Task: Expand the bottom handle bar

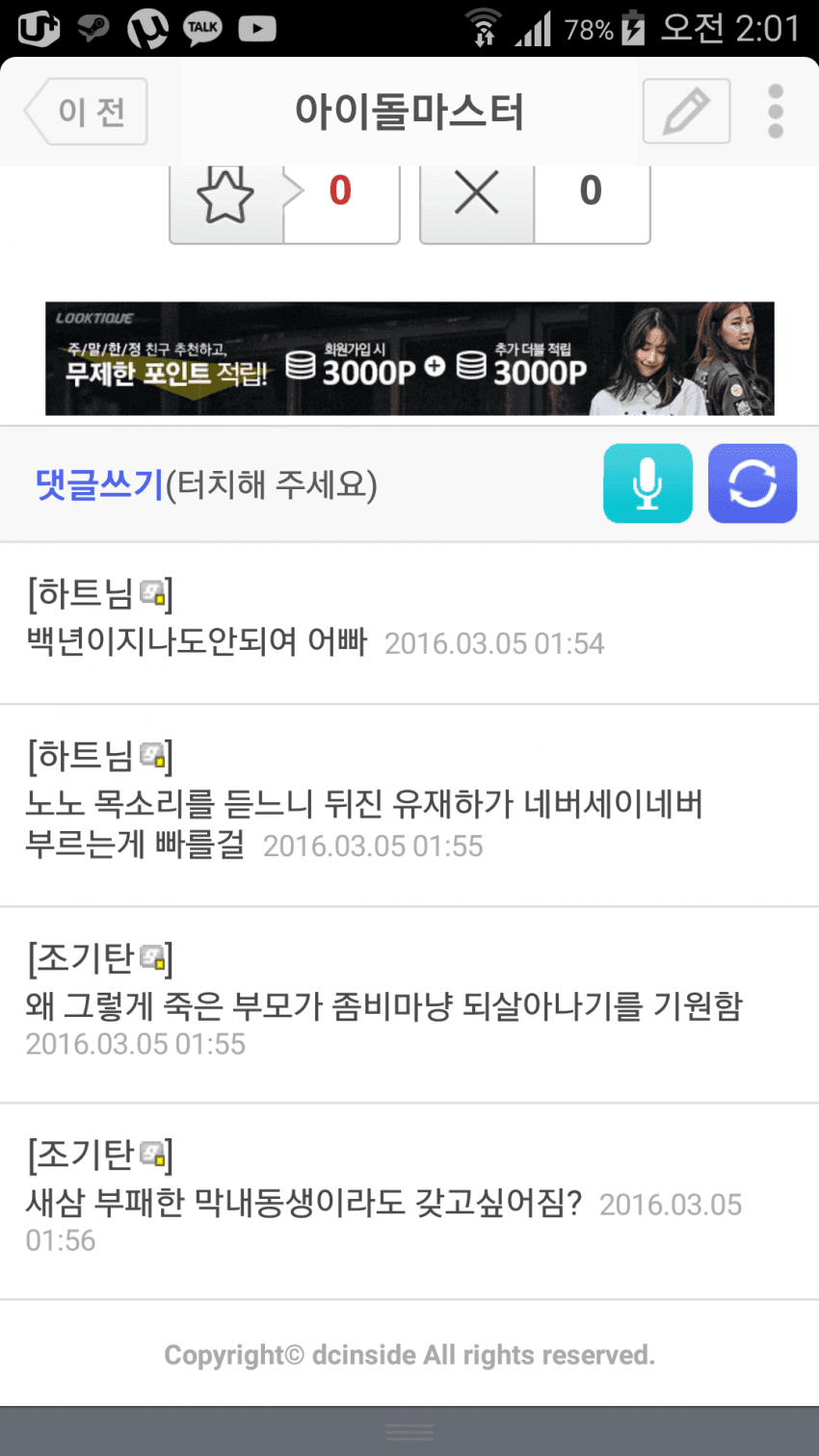Action: pyautogui.click(x=409, y=1431)
